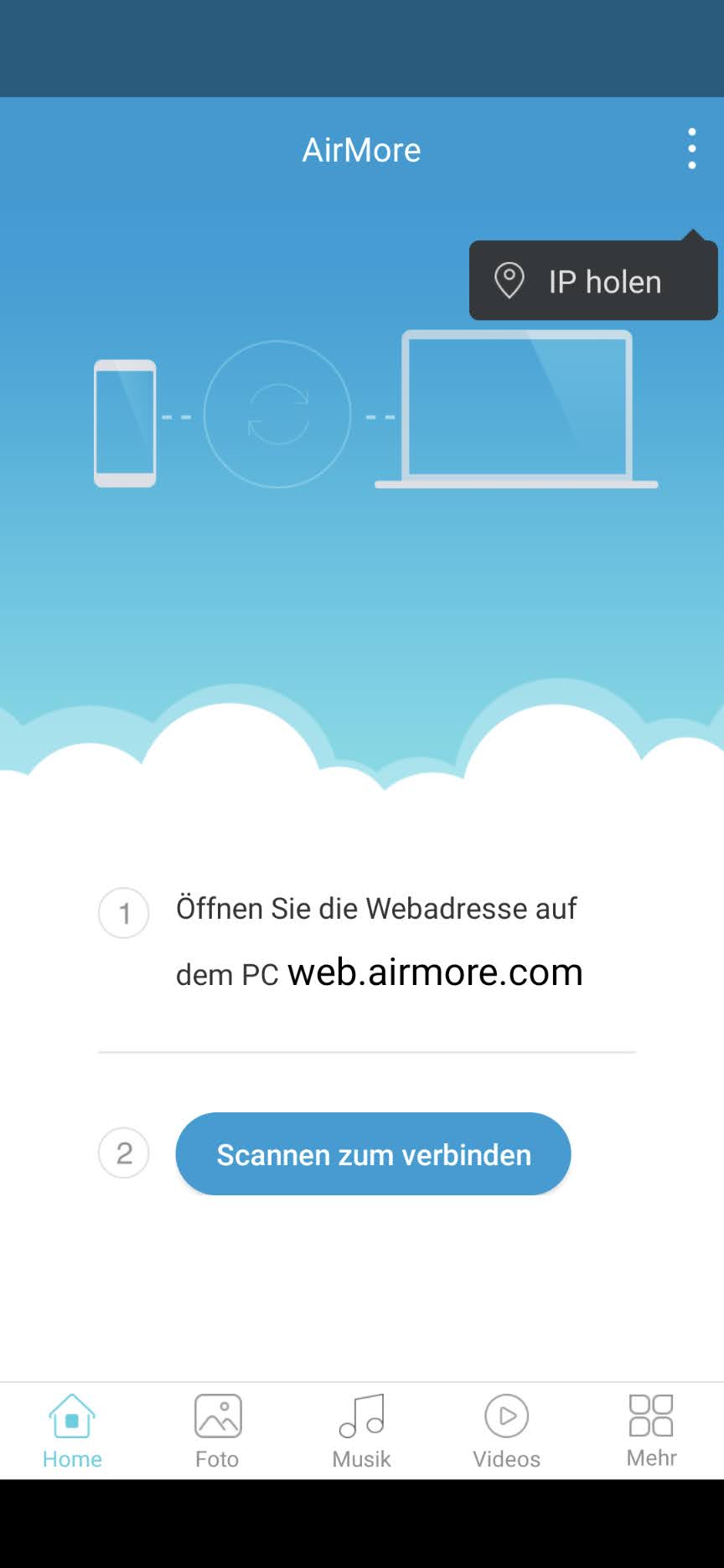Select the IP holen option

pyautogui.click(x=593, y=281)
